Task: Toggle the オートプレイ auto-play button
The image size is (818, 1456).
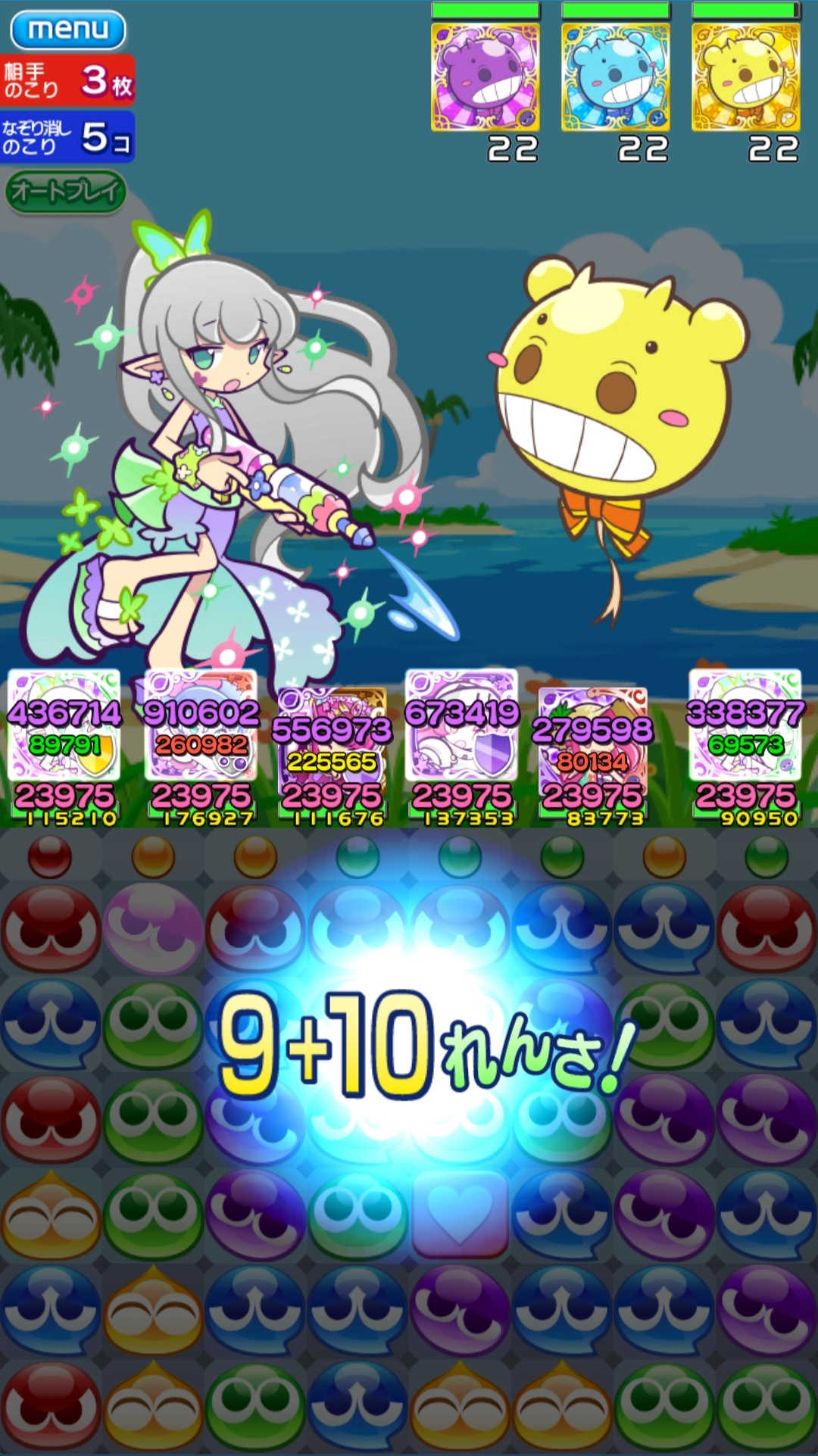Action: [66, 191]
